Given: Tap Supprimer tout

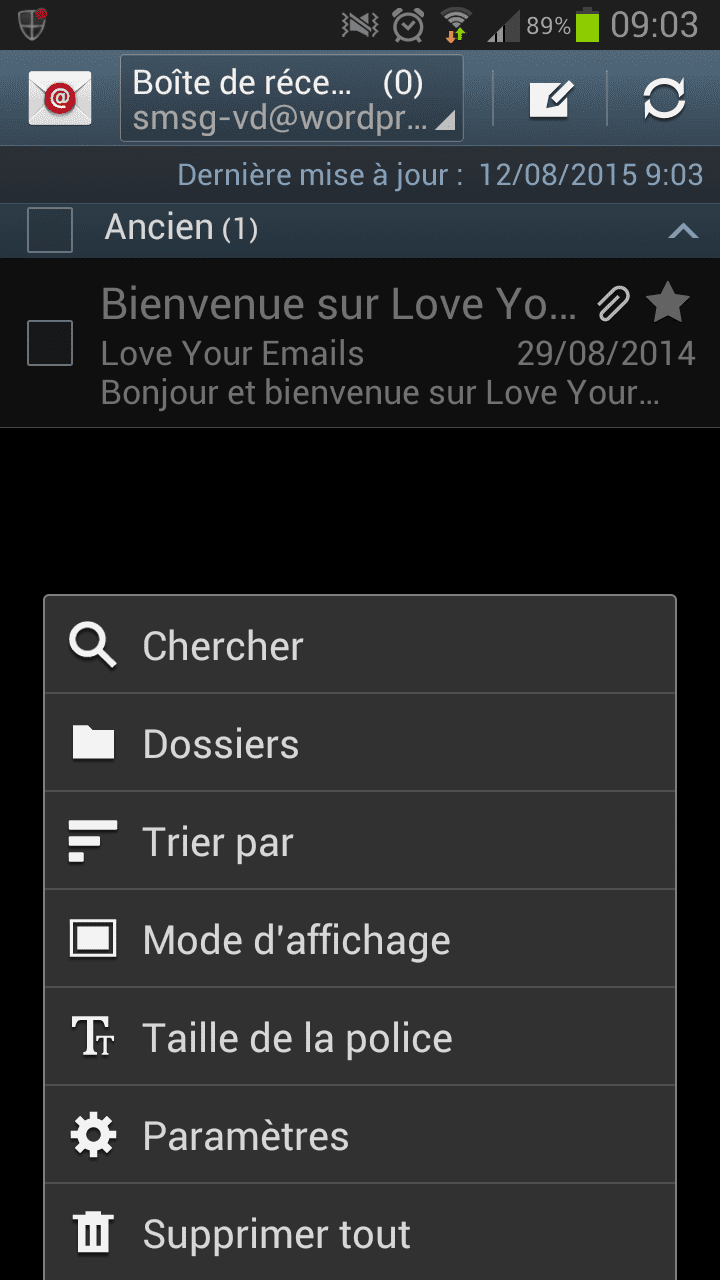Looking at the screenshot, I should [x=360, y=1233].
